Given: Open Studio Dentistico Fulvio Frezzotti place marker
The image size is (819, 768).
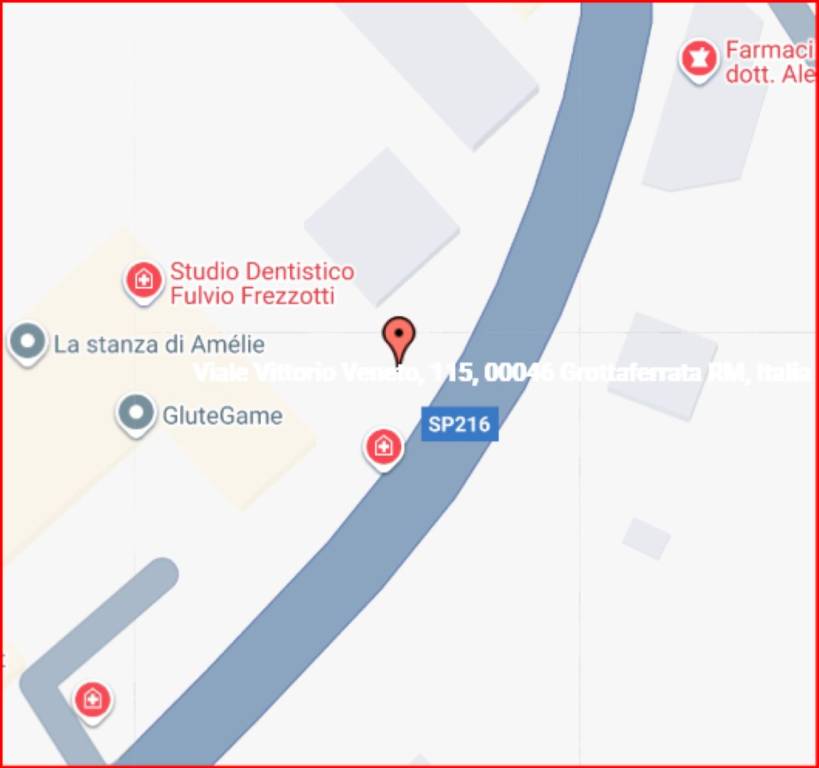Looking at the screenshot, I should pos(144,281).
